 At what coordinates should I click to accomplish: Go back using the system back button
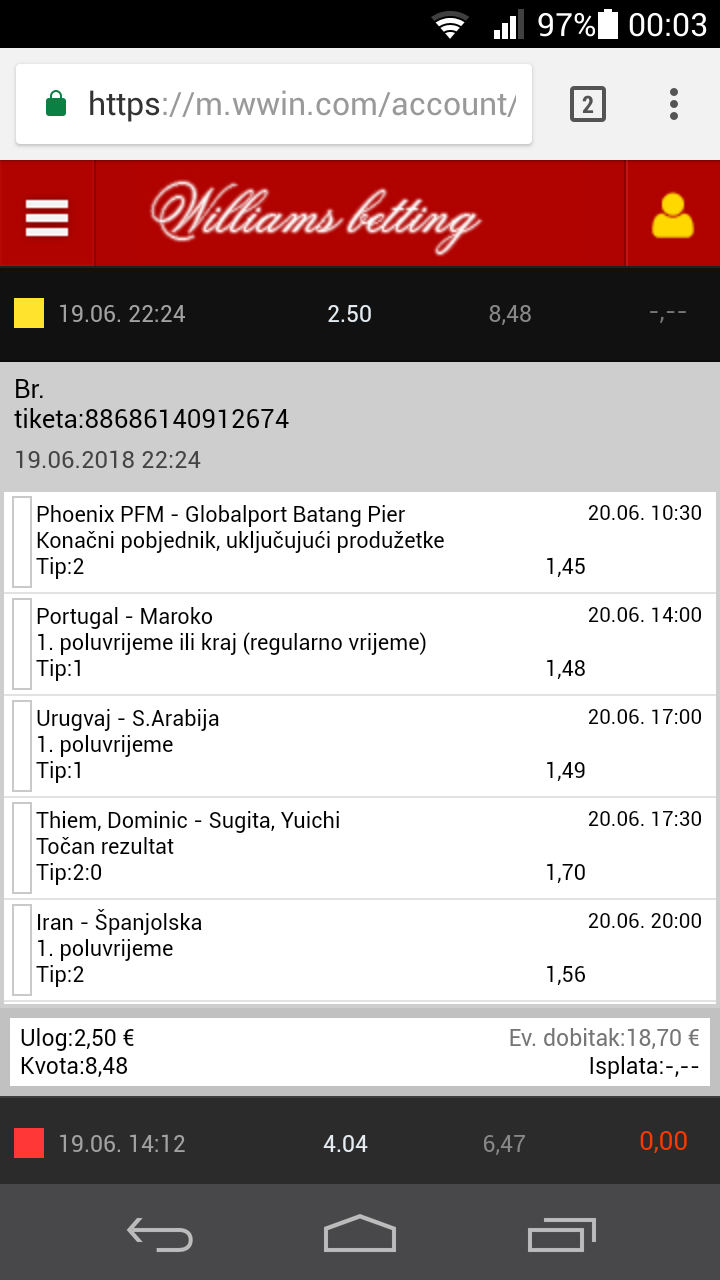(x=160, y=1234)
